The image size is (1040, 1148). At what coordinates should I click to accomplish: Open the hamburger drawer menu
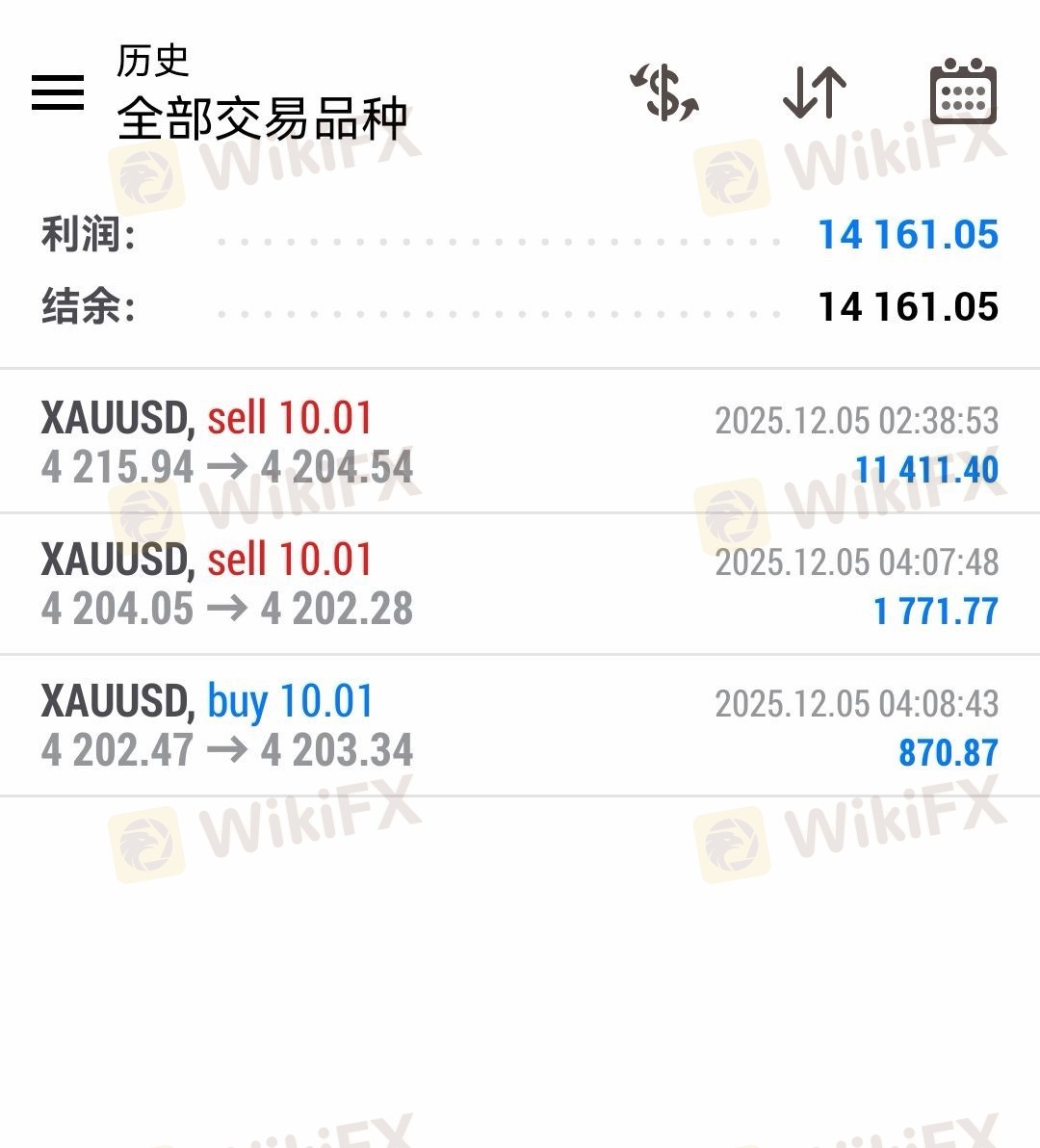(58, 93)
